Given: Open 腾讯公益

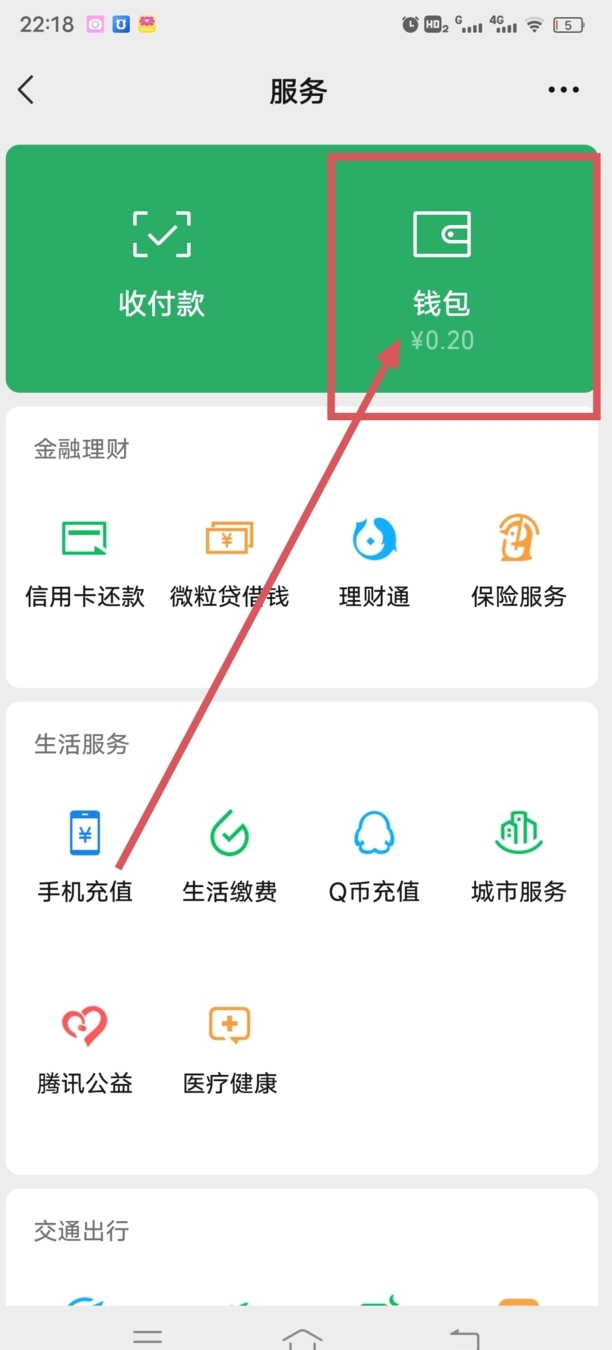Looking at the screenshot, I should coord(85,1049).
